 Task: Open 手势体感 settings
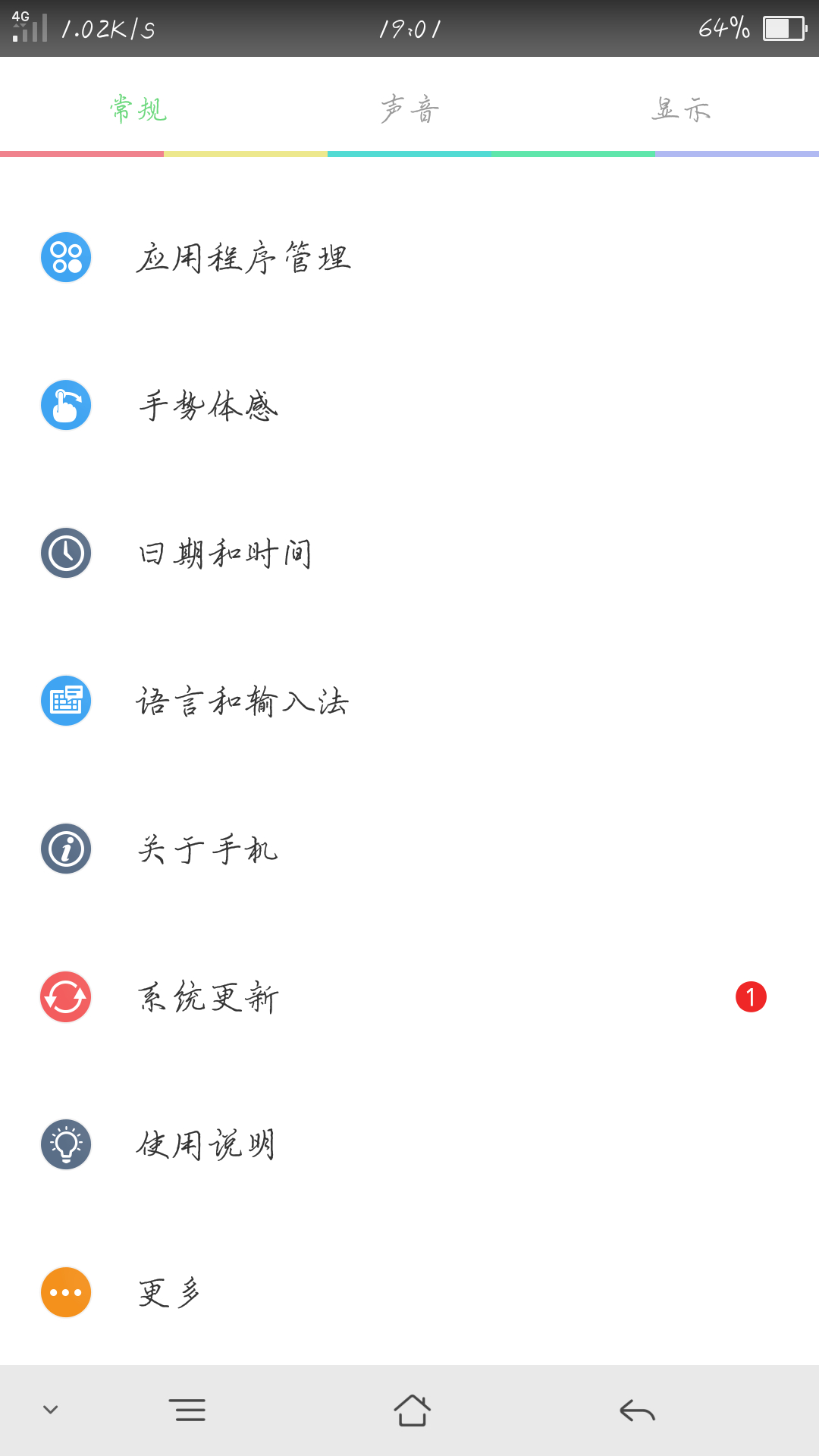(208, 406)
